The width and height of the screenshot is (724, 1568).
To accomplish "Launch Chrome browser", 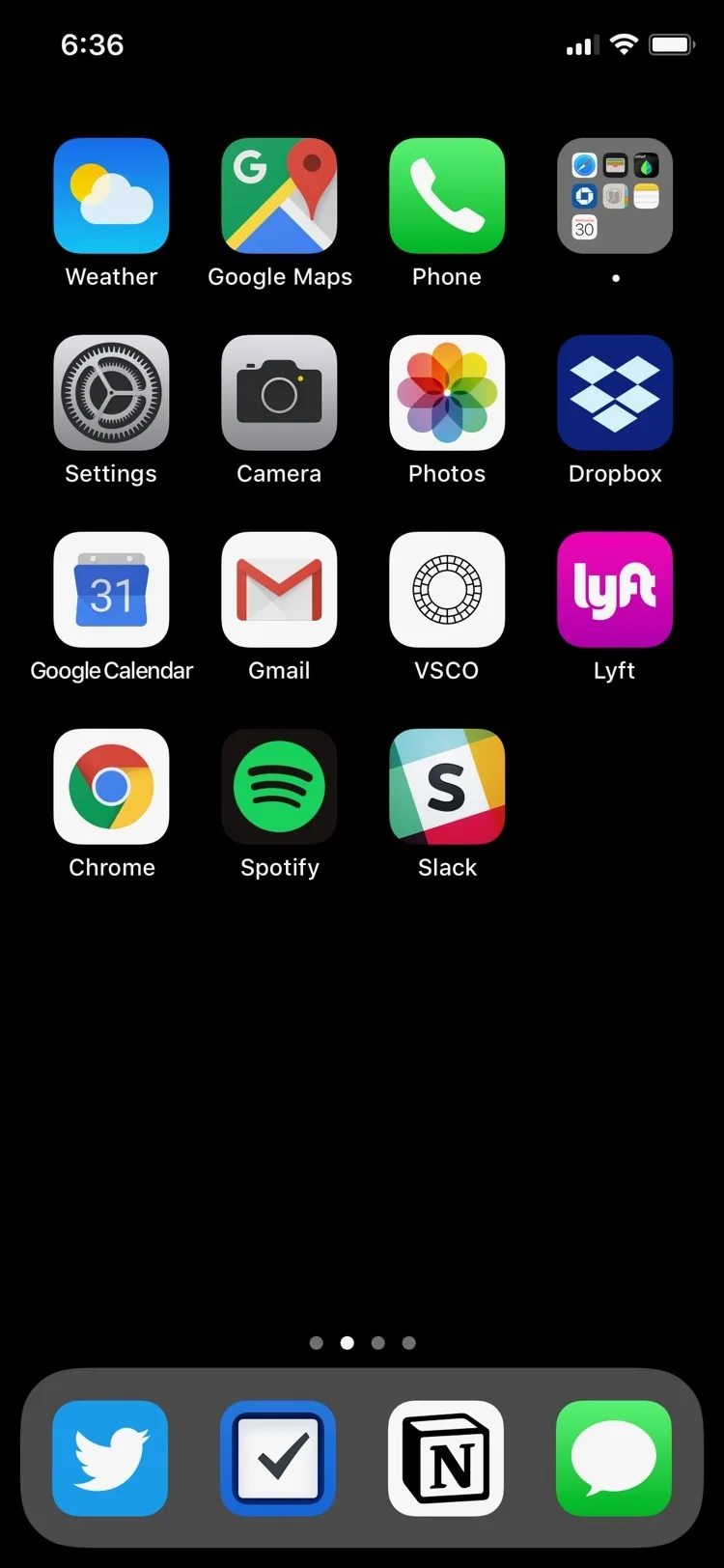I will click(111, 787).
